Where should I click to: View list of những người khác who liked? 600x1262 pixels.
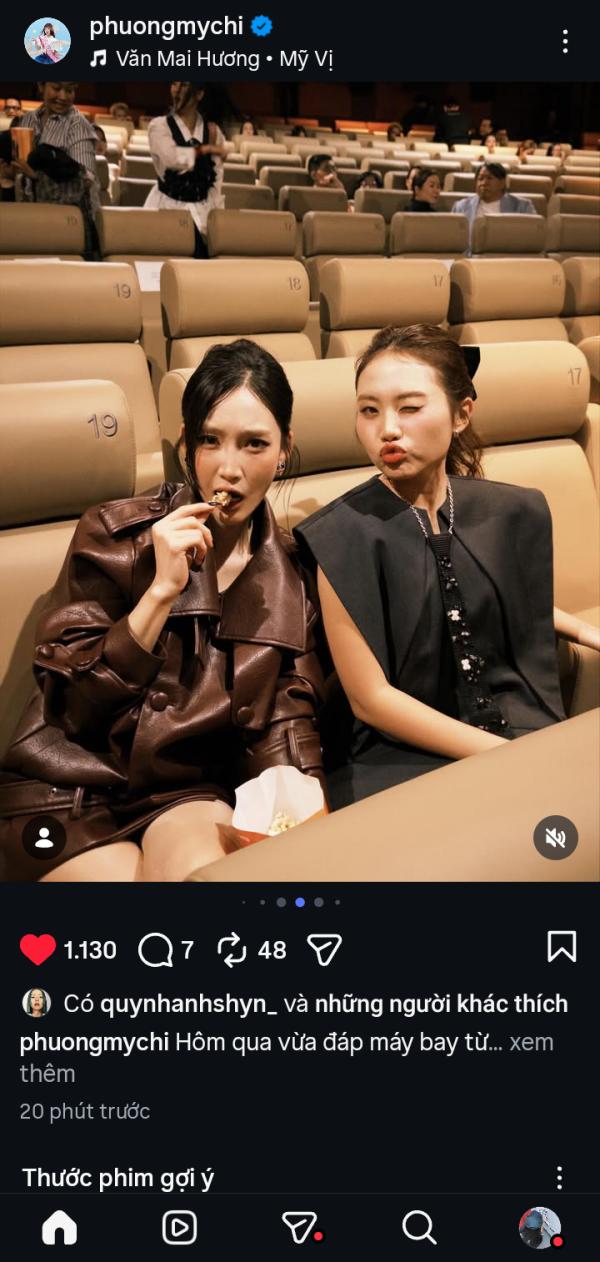[441, 1003]
